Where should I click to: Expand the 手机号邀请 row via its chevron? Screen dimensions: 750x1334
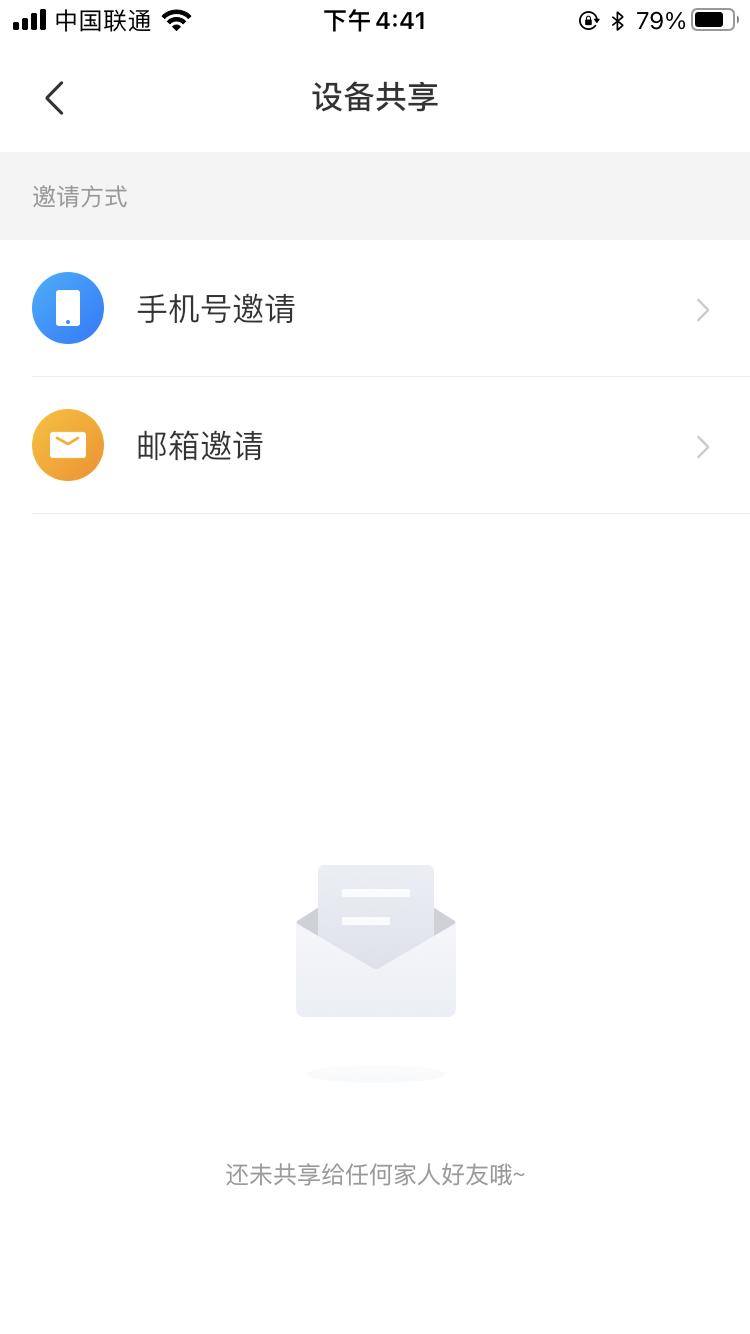point(702,309)
